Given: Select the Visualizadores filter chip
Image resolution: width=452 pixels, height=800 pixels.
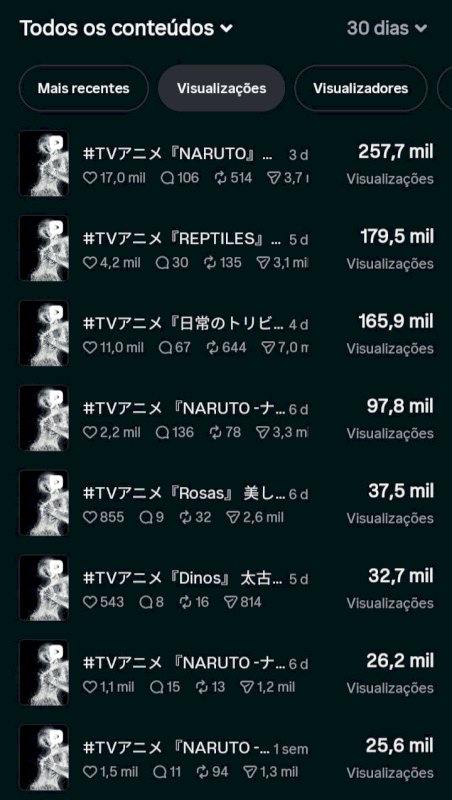Looking at the screenshot, I should 361,88.
